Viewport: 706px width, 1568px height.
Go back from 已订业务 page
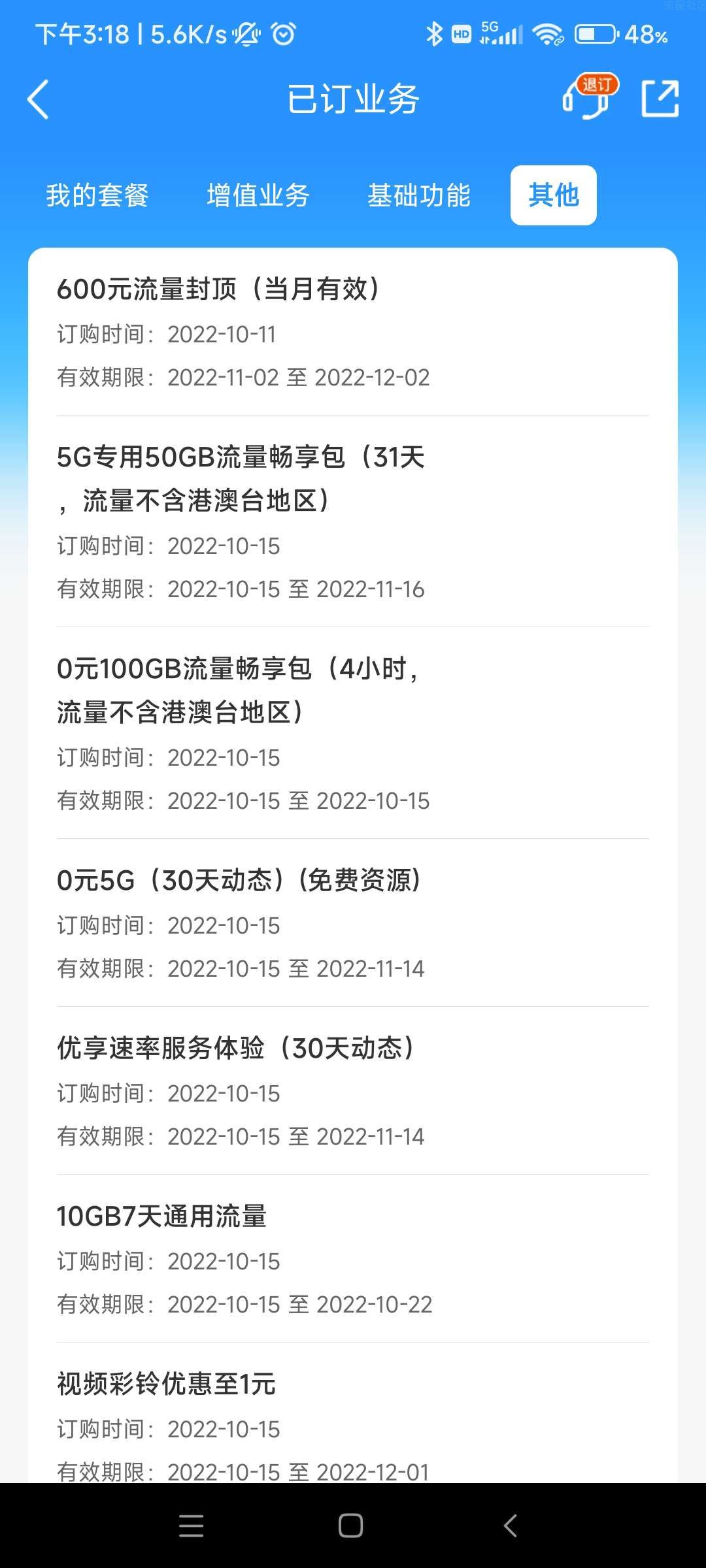click(38, 99)
